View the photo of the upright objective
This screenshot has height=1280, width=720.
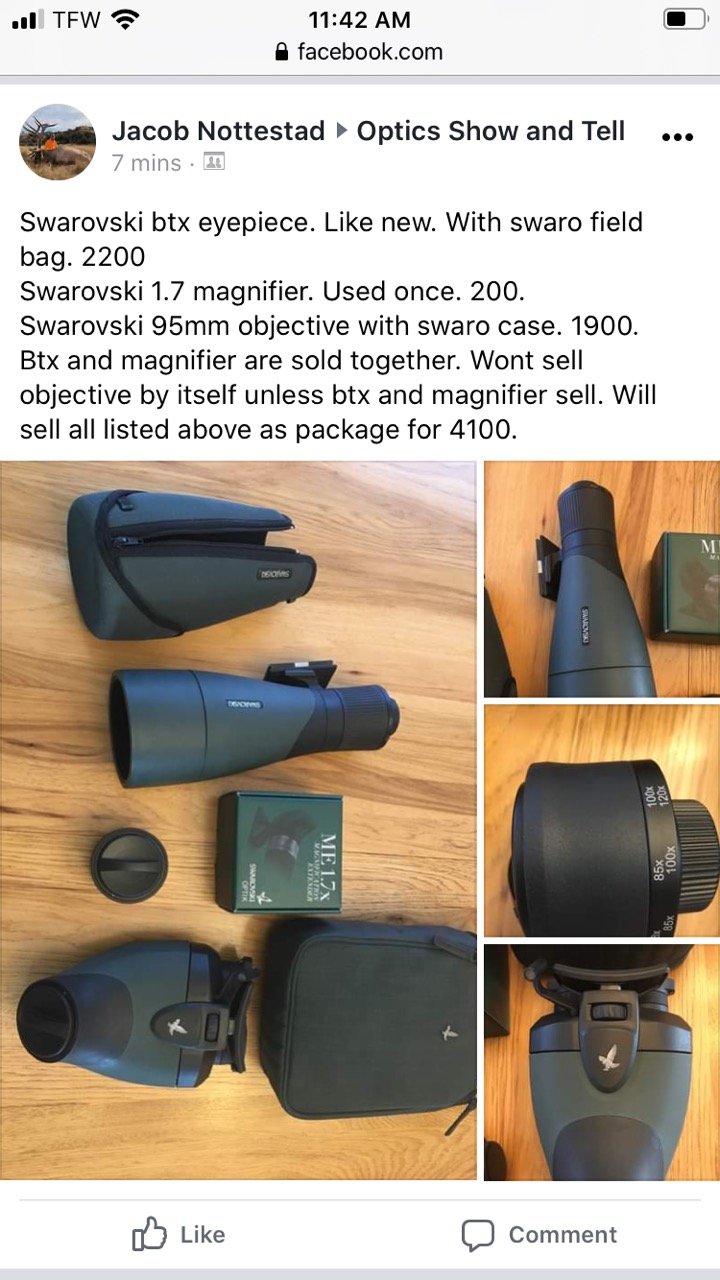pos(602,579)
